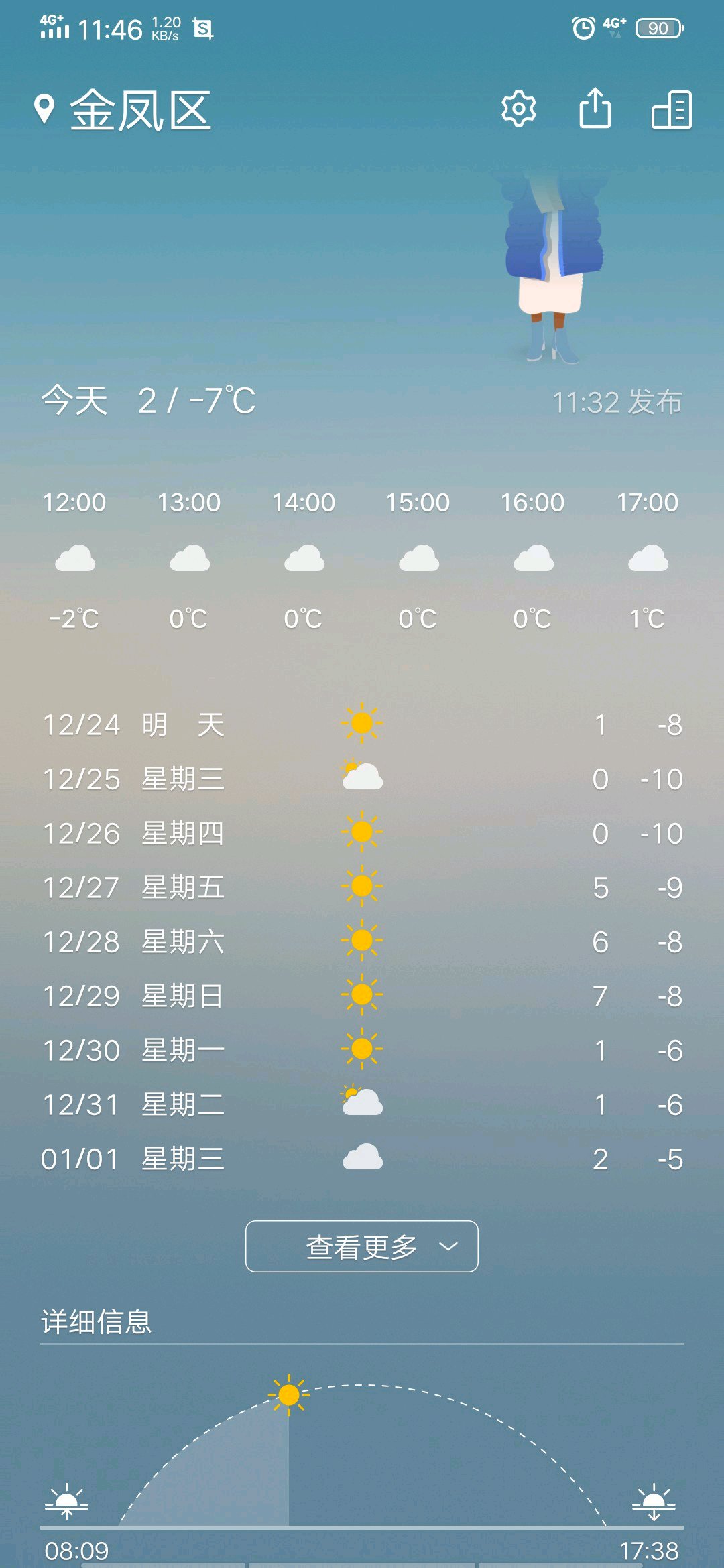Viewport: 724px width, 1568px height.
Task: Open weather settings gear icon
Action: 518,109
